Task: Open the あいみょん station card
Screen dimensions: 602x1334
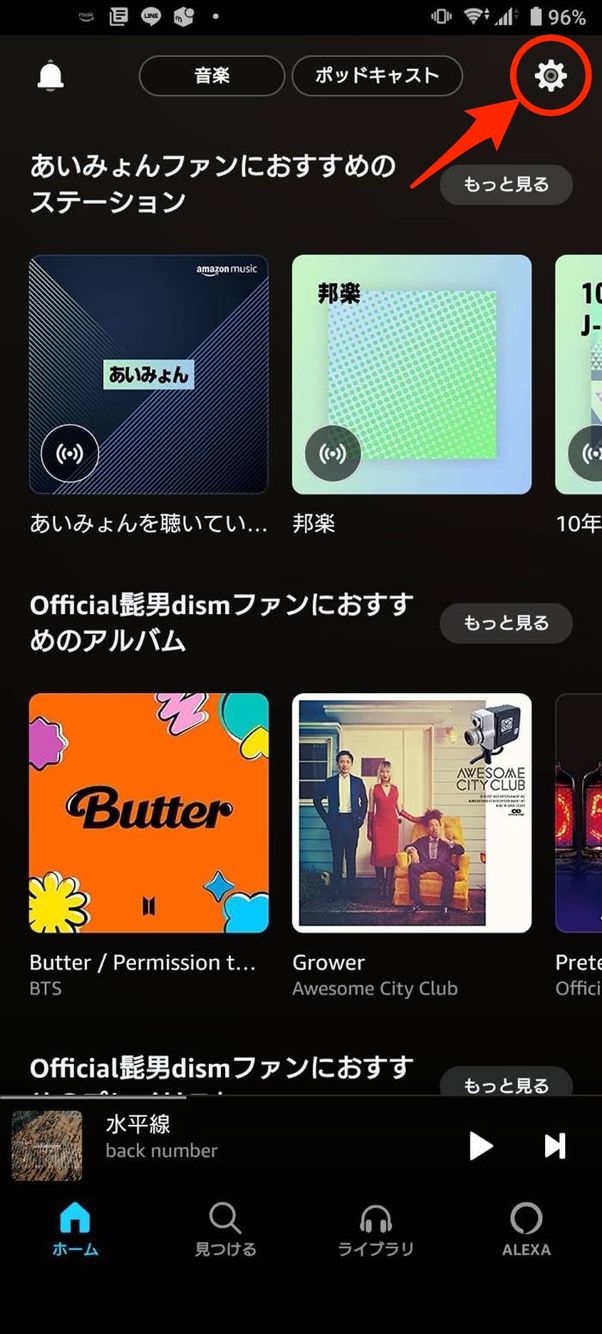Action: point(149,374)
